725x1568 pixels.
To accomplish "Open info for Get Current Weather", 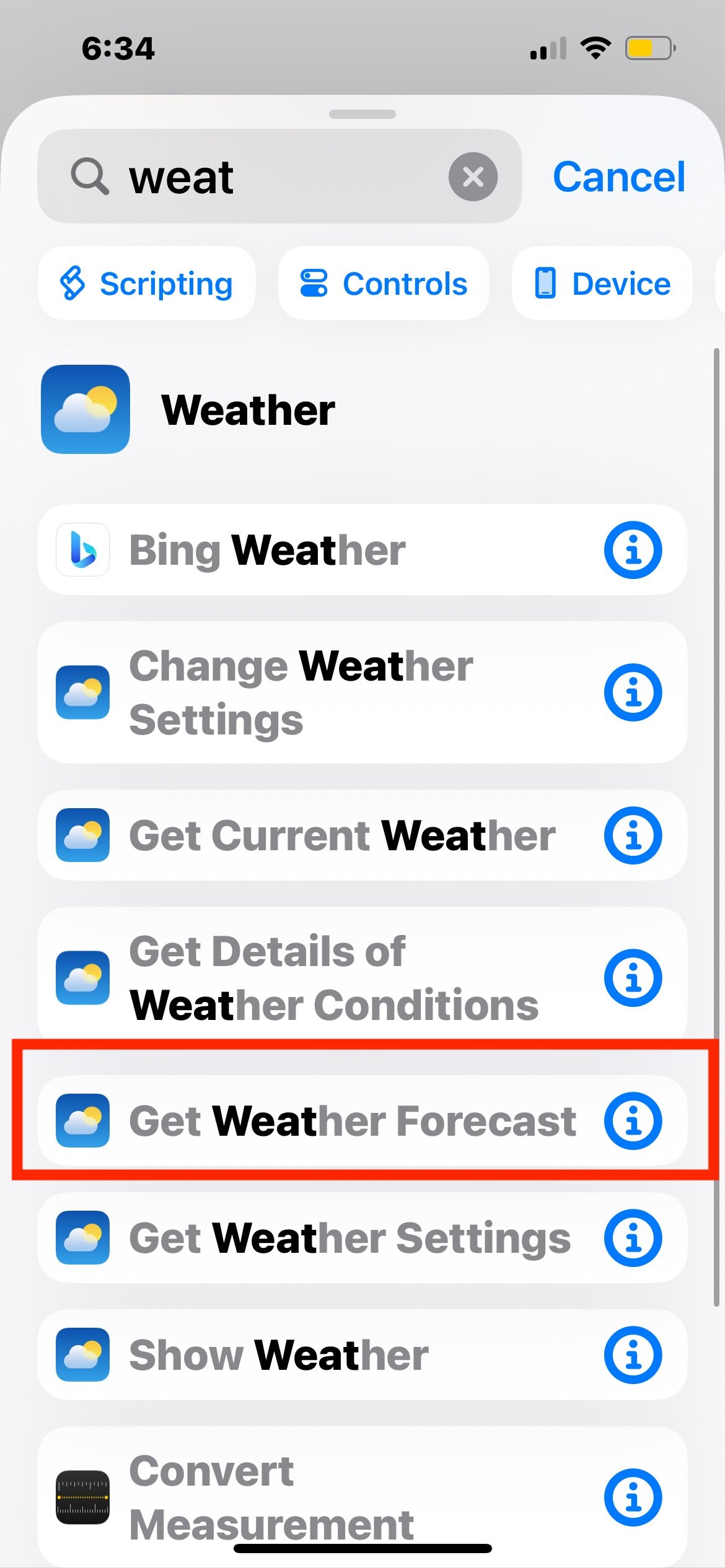I will click(x=633, y=835).
